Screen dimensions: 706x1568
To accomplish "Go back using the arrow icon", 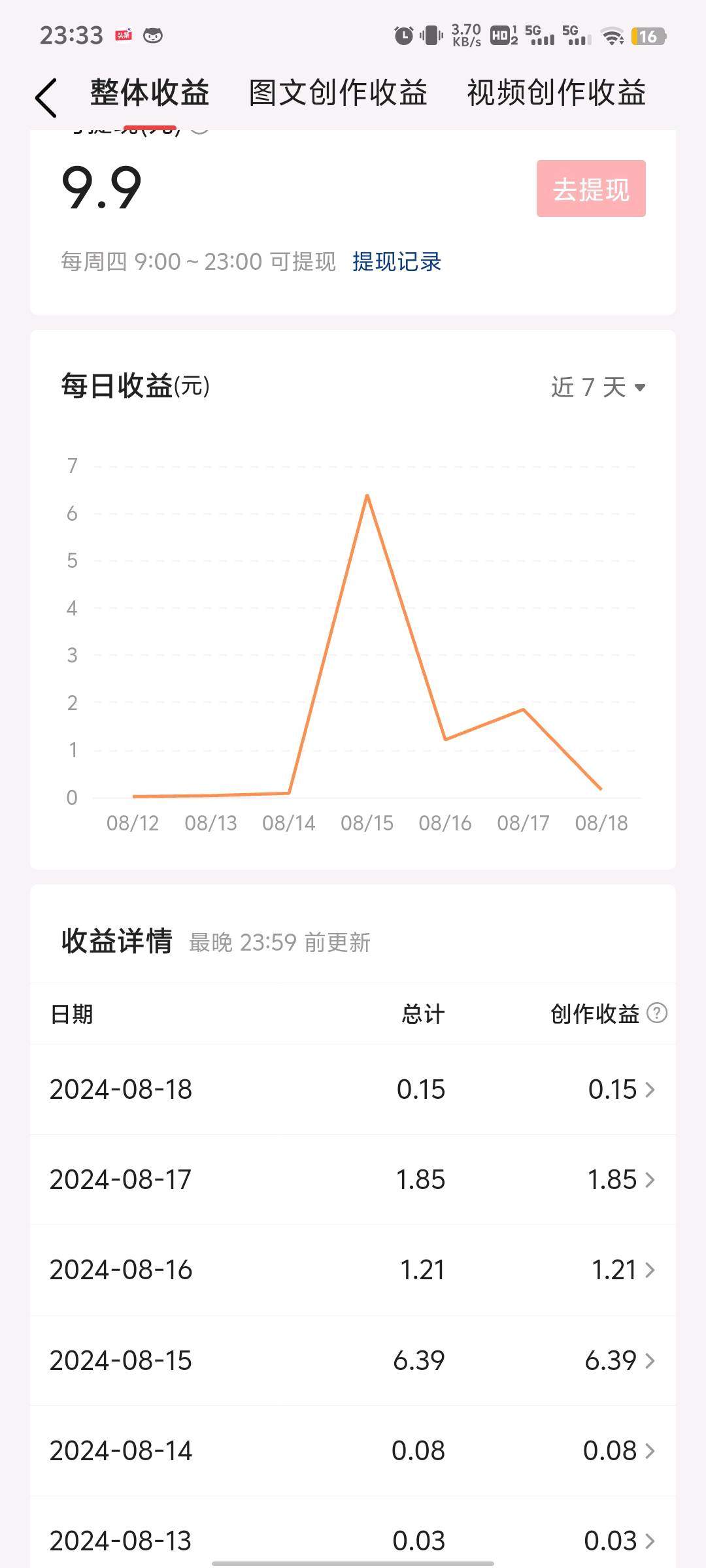I will pos(46,98).
